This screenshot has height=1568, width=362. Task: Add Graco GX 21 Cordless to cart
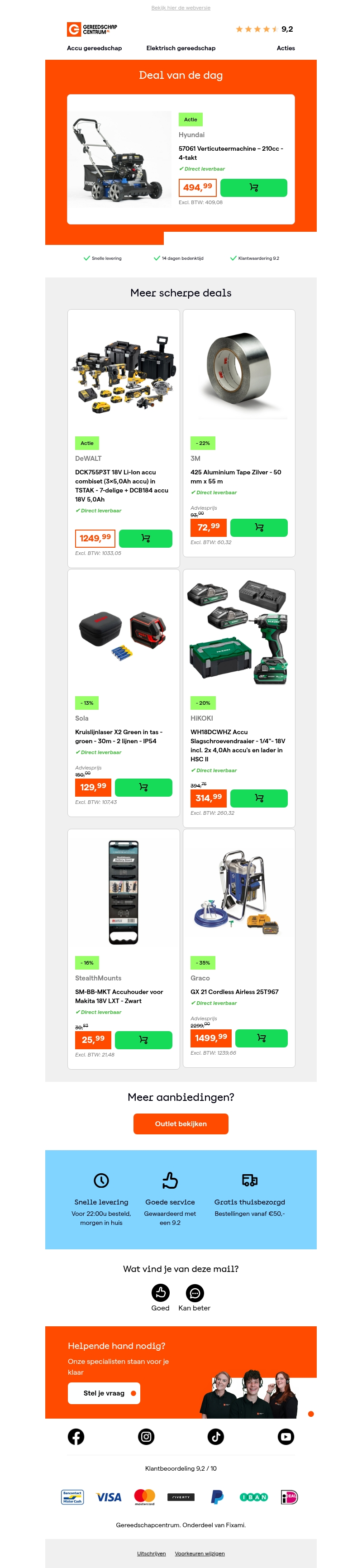click(x=261, y=1038)
